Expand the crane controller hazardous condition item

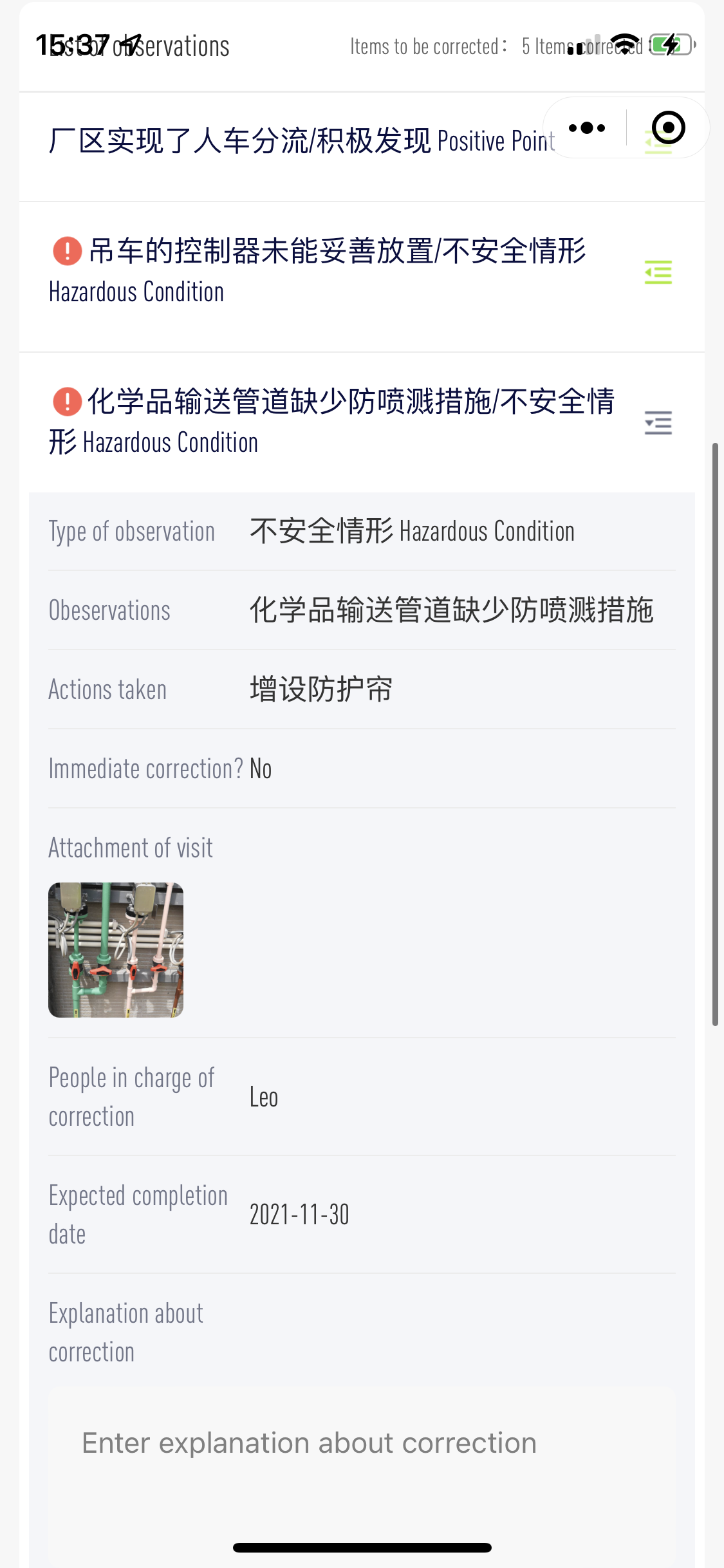tap(658, 272)
